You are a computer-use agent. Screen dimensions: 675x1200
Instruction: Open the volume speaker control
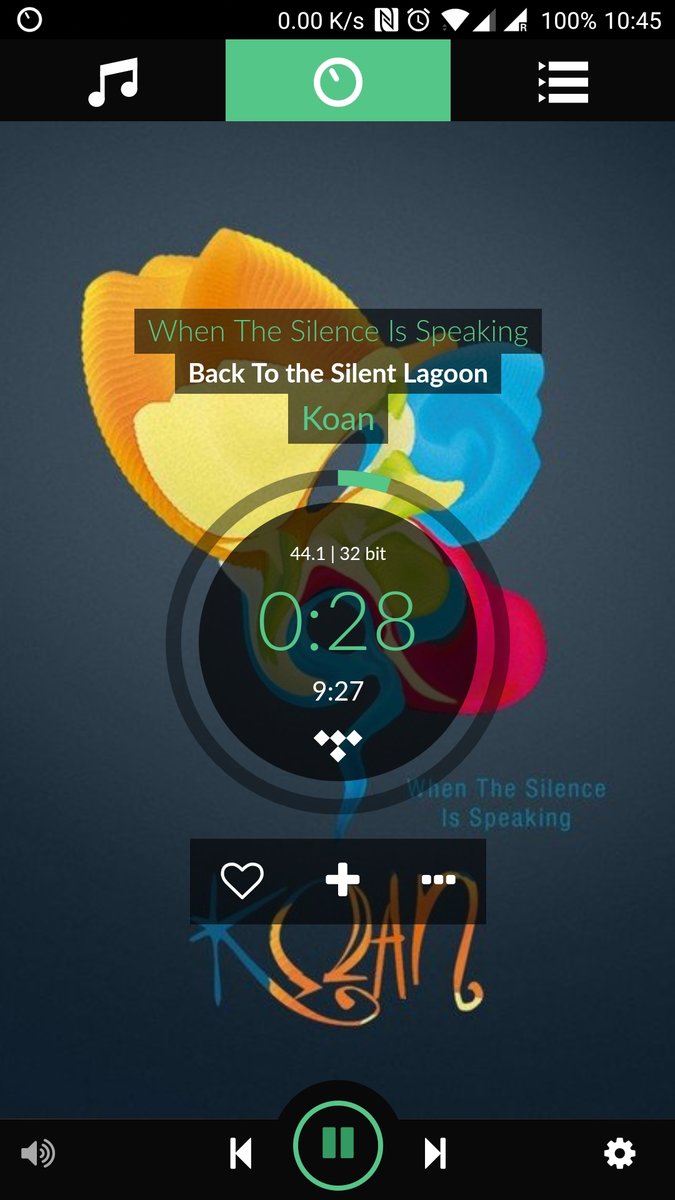click(x=38, y=1154)
